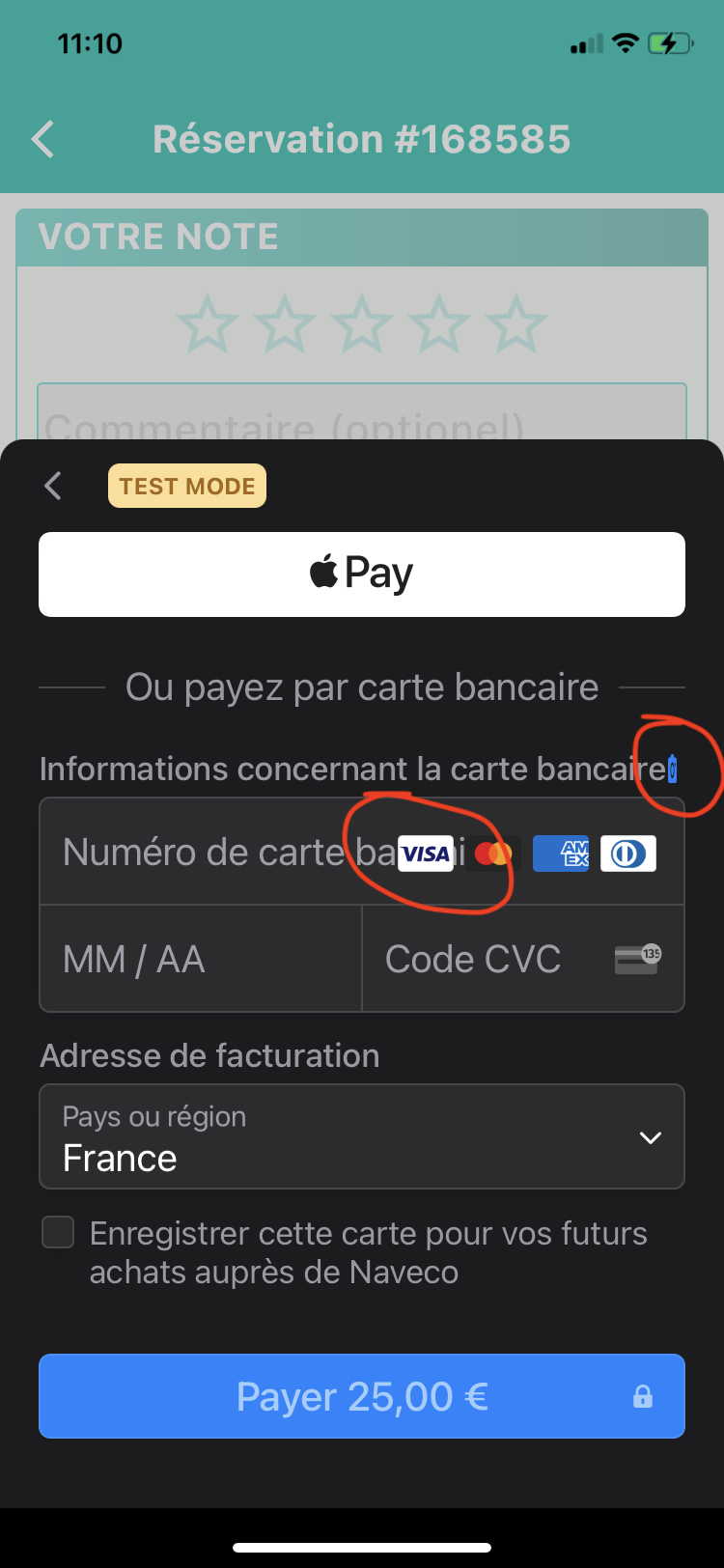
Task: Focus the card number field
Action: [x=362, y=852]
